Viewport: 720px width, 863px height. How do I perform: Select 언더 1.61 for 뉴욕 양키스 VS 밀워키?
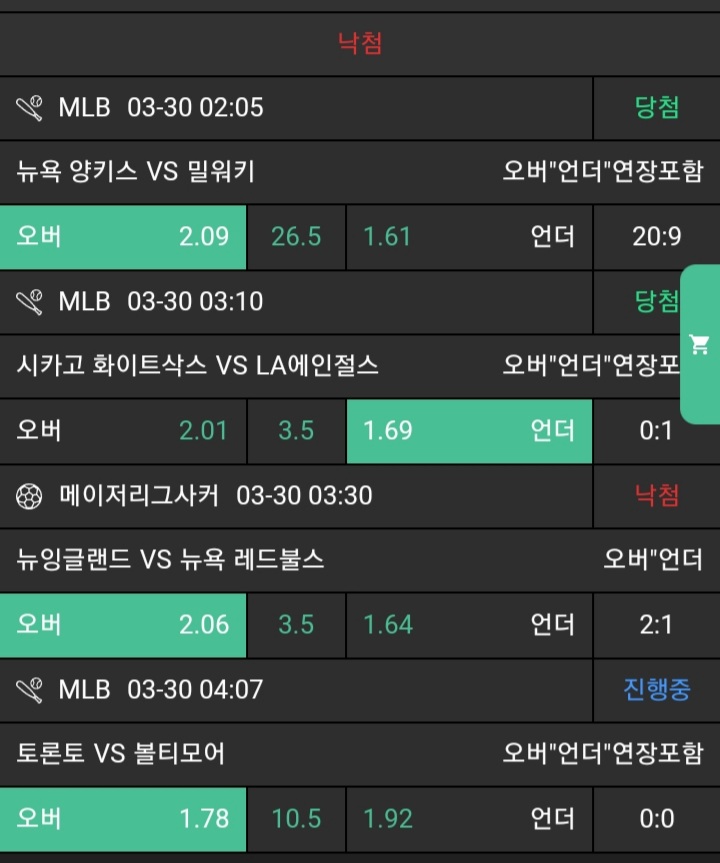(x=469, y=237)
